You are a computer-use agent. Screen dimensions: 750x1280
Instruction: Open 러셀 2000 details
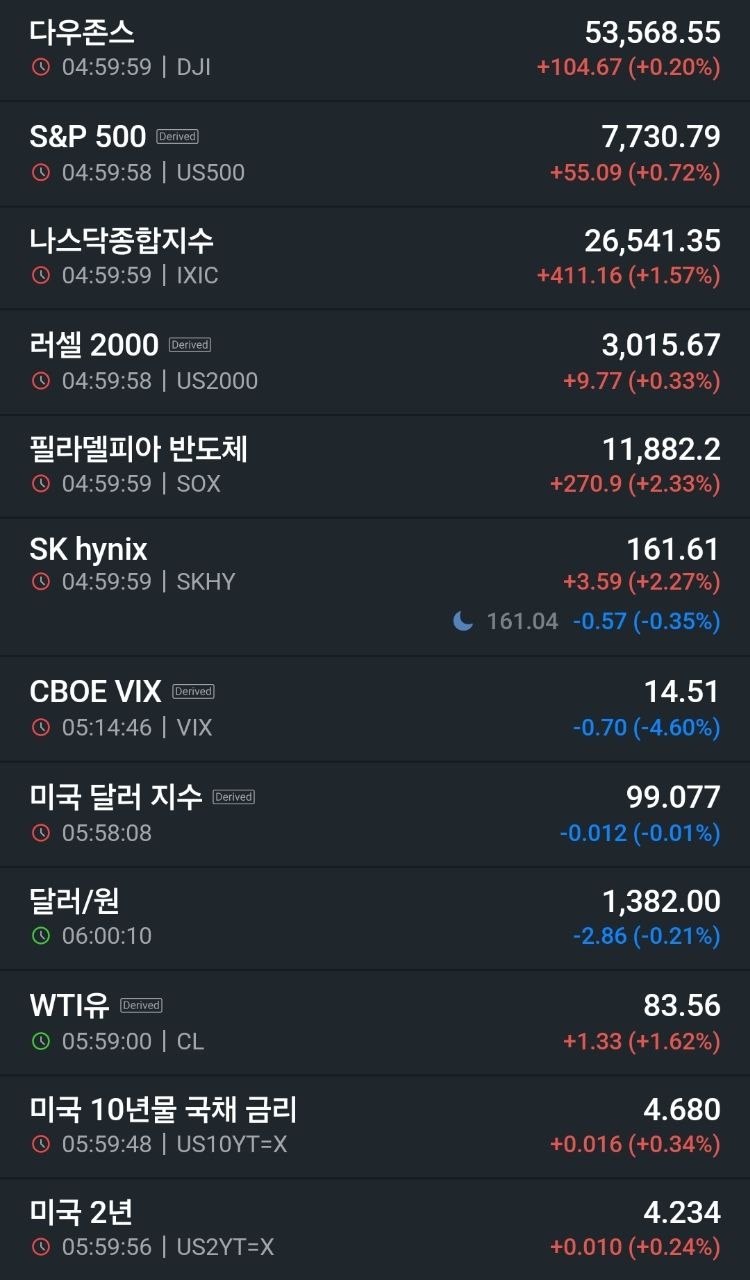point(375,362)
